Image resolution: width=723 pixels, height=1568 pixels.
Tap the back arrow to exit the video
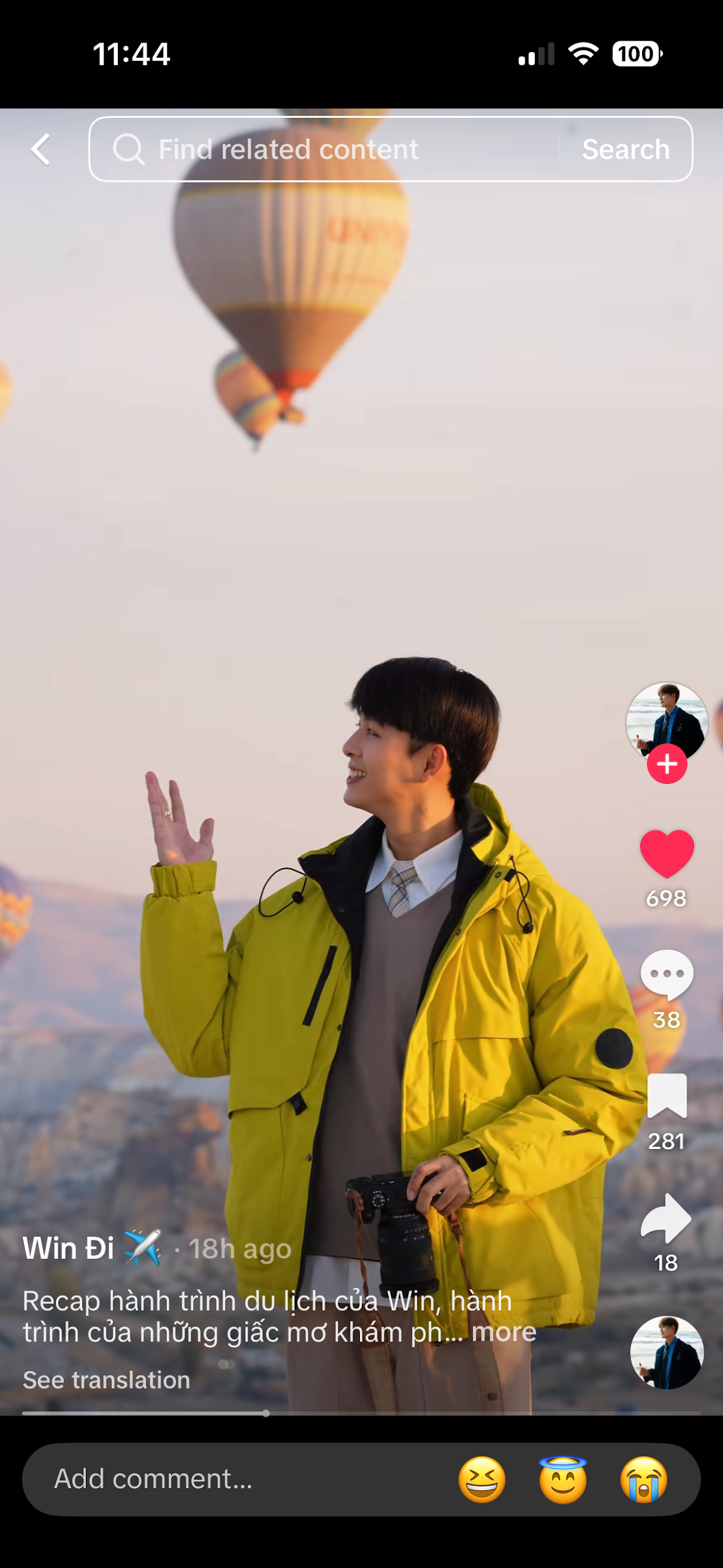tap(40, 149)
